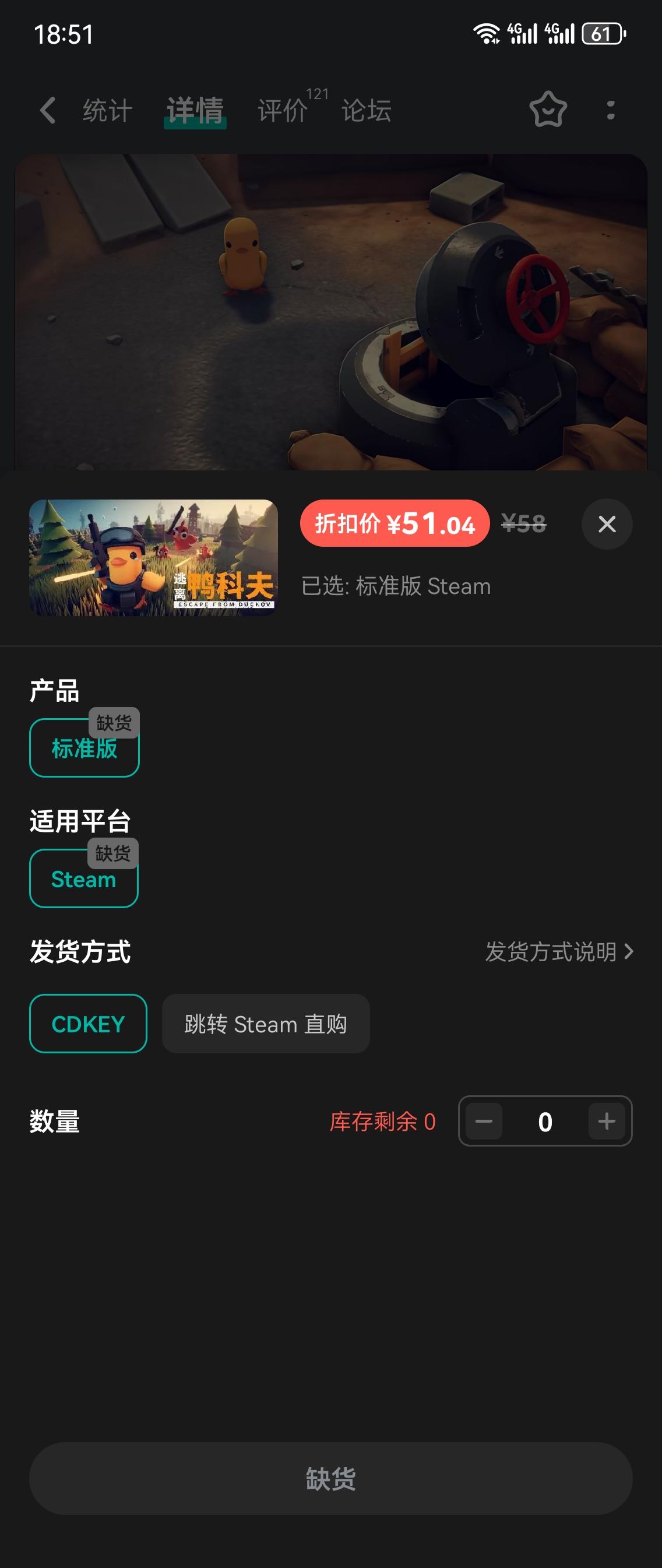
Task: Select the 标准版 product option
Action: pos(83,747)
